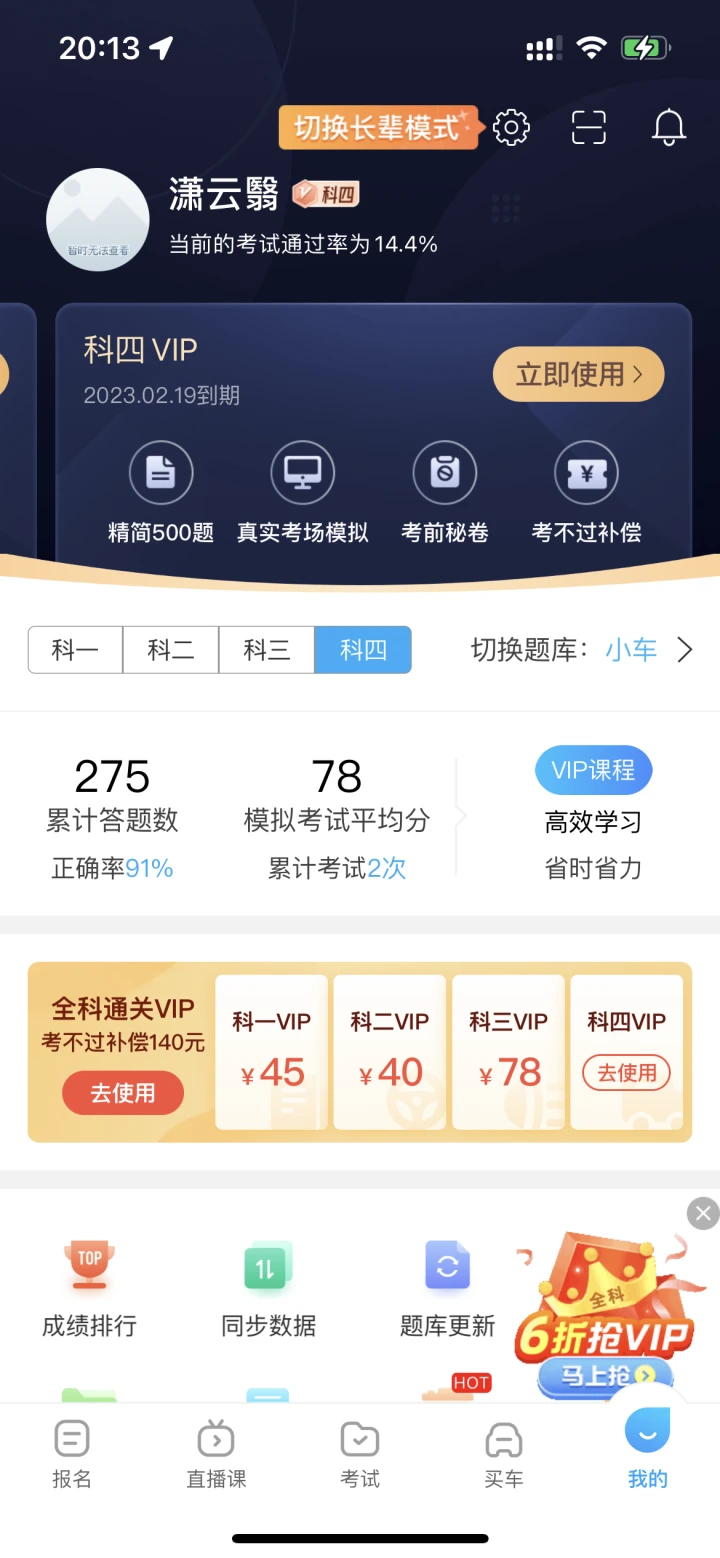Open 同步数据
Viewport: 720px width, 1558px height.
tap(268, 1289)
